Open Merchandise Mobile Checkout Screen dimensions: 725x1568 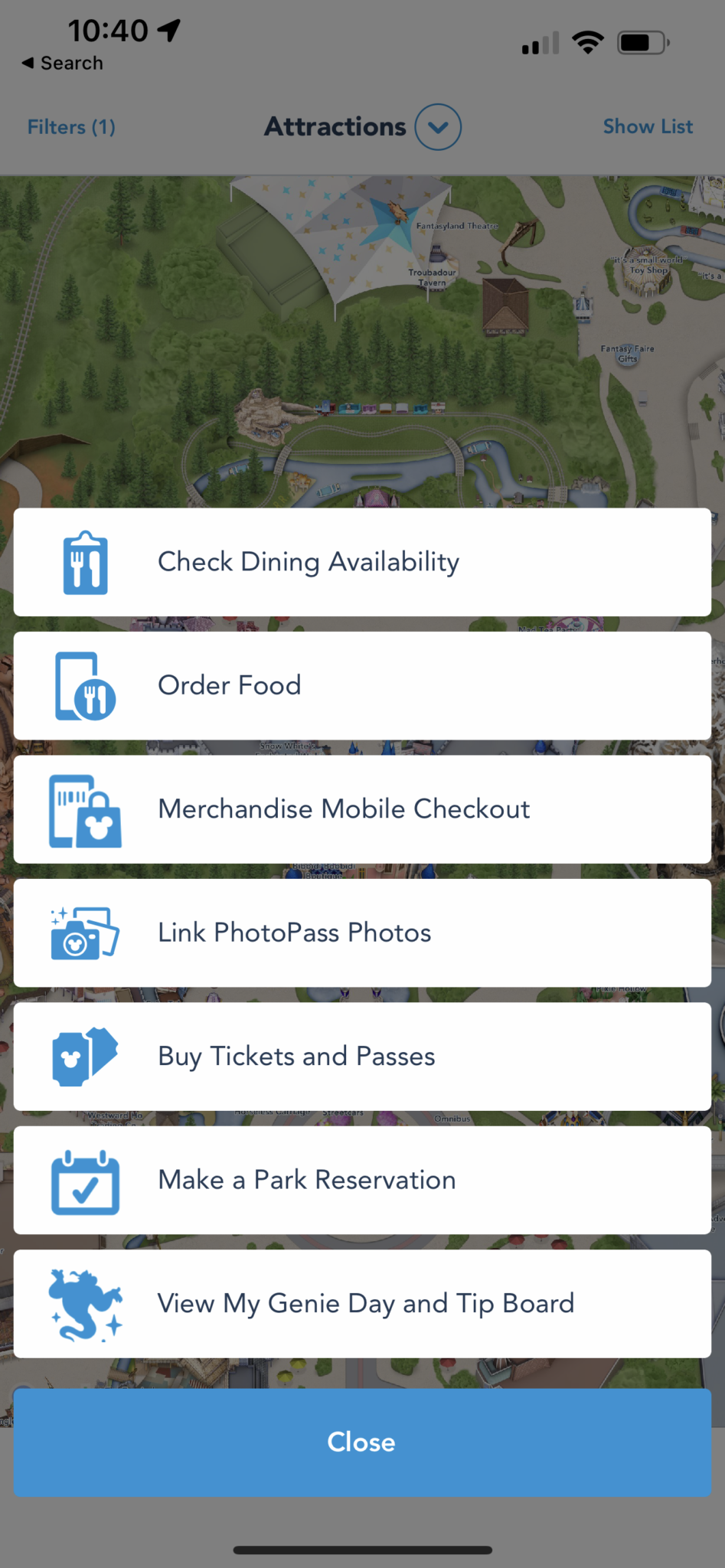(x=362, y=809)
